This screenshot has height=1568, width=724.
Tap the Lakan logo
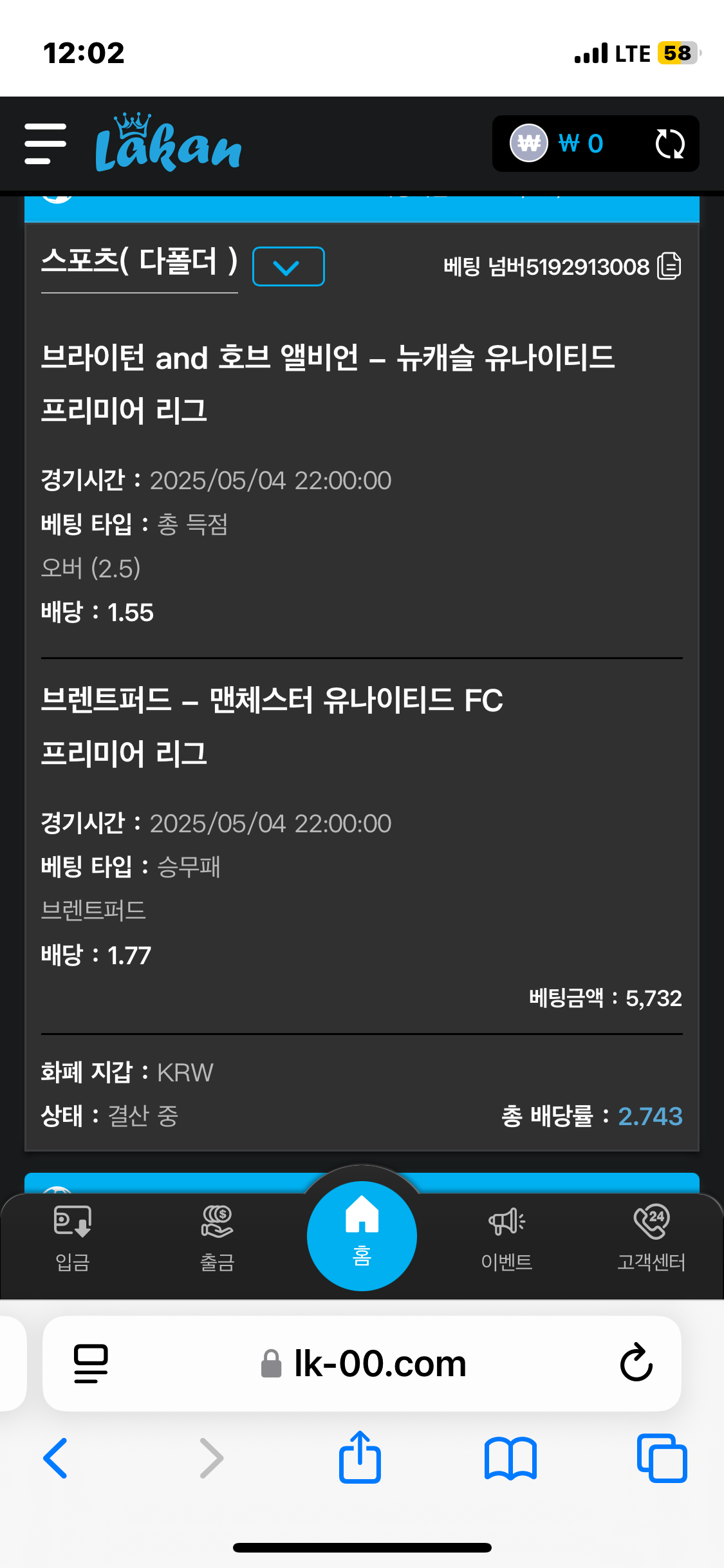pos(168,144)
